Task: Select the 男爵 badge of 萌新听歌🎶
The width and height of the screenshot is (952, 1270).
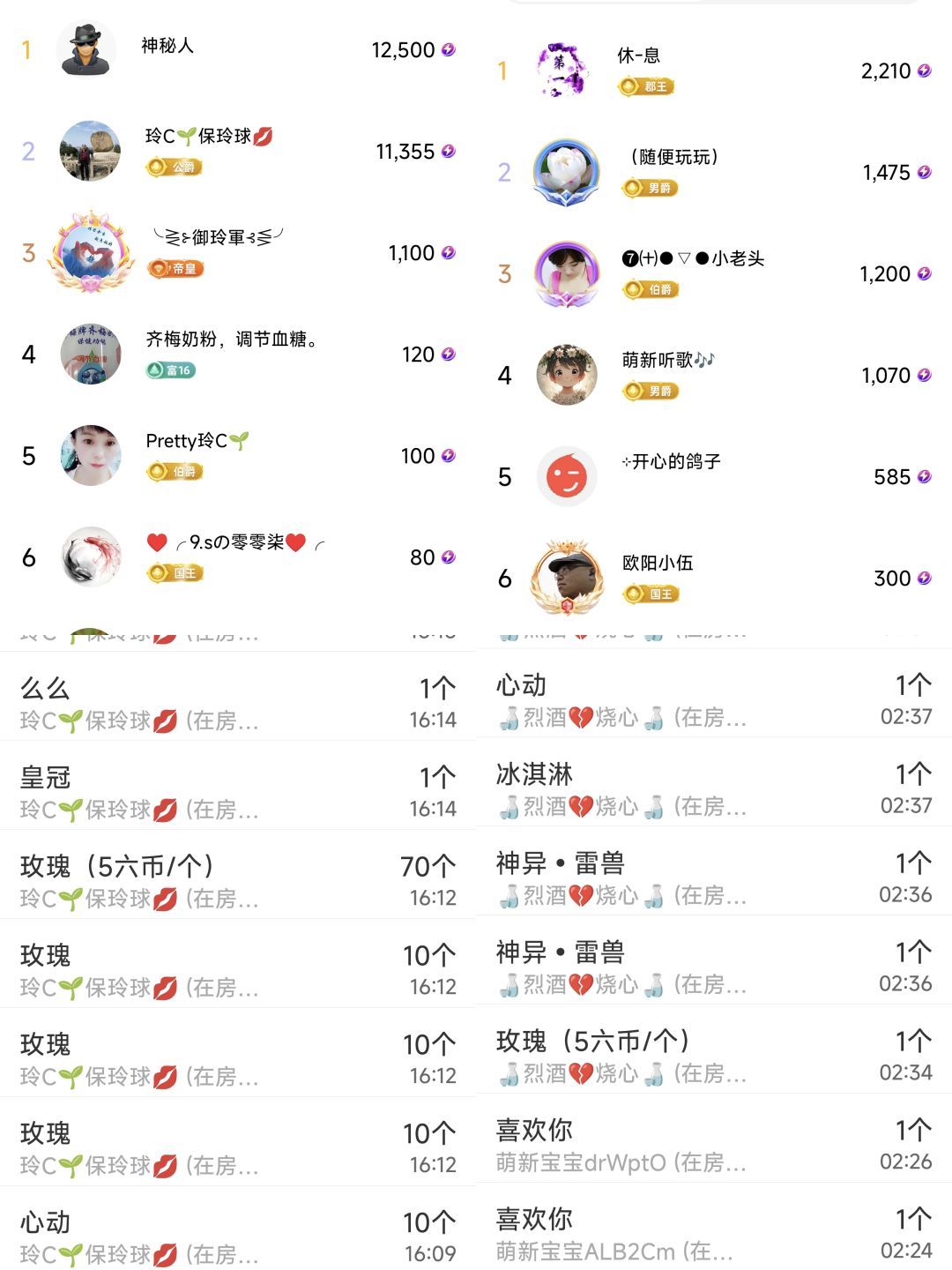Action: pyautogui.click(x=649, y=392)
